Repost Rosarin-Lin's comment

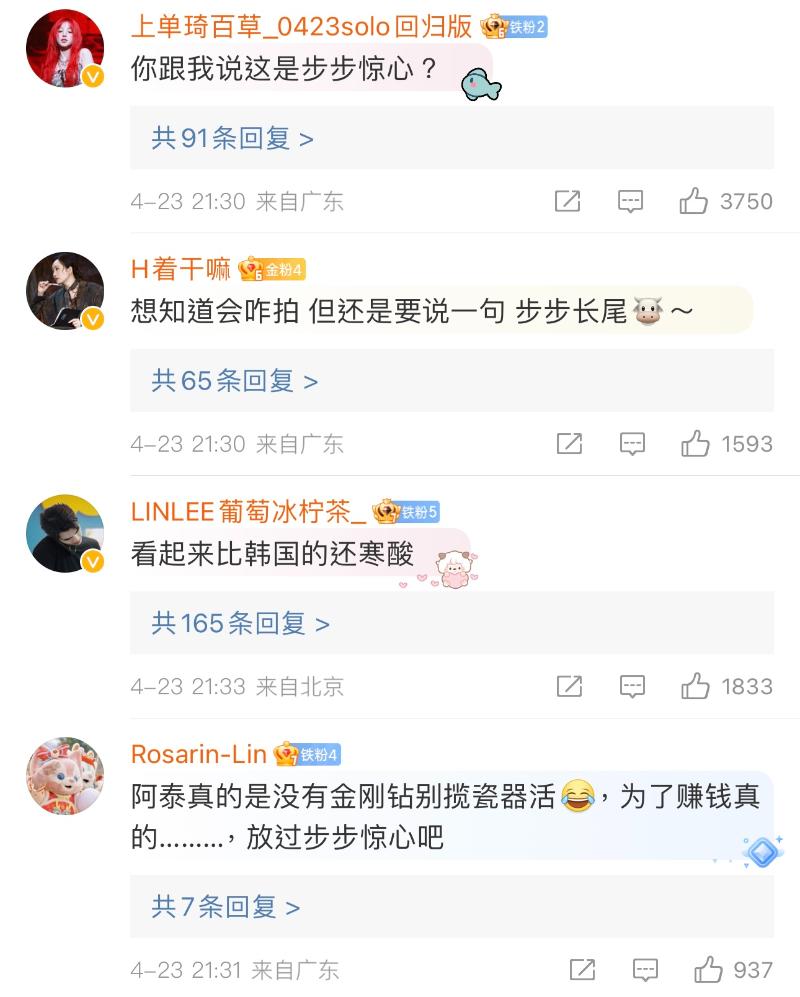pos(582,969)
